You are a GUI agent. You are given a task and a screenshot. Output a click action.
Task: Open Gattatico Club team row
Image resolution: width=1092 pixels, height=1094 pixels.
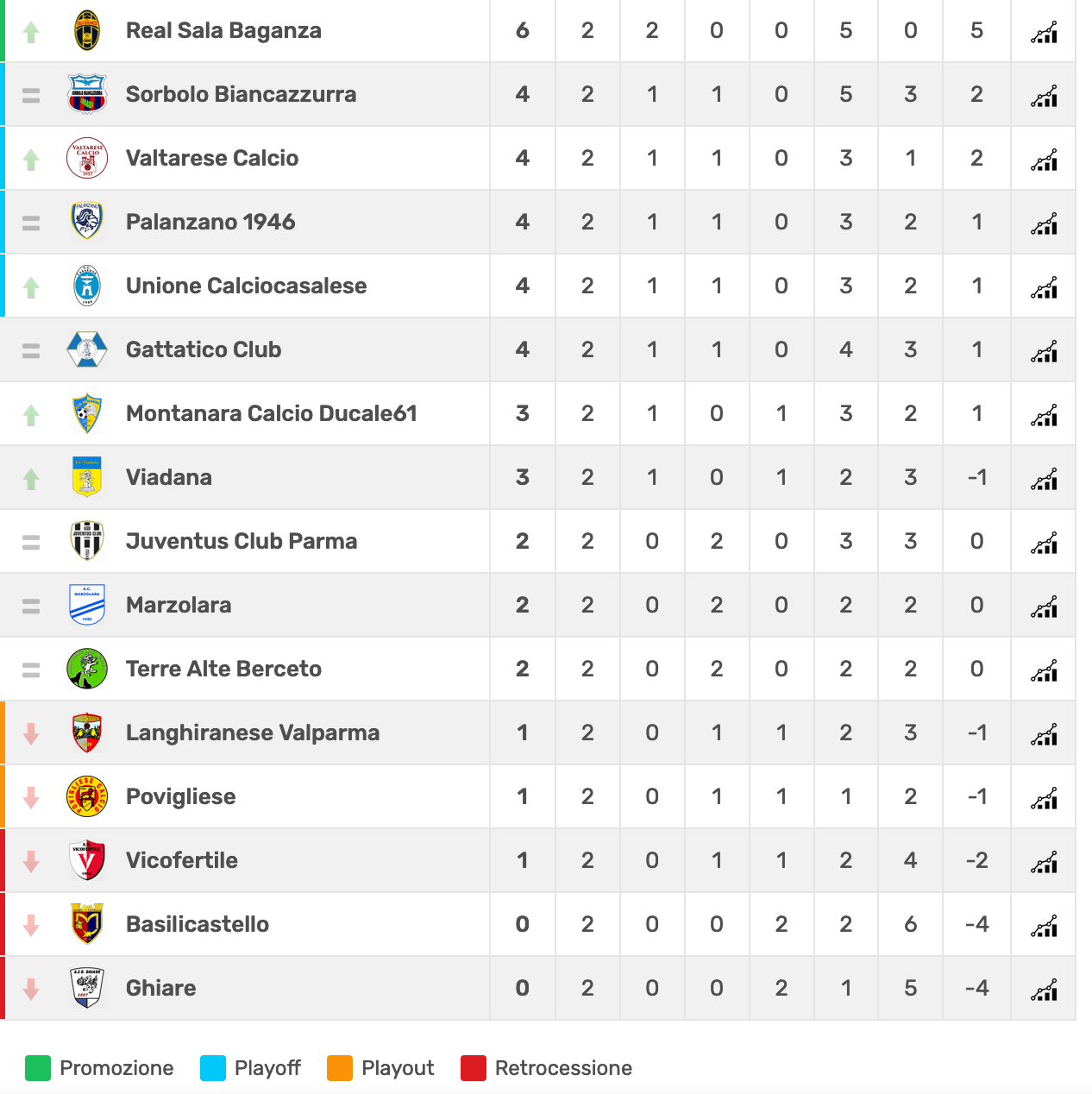204,350
